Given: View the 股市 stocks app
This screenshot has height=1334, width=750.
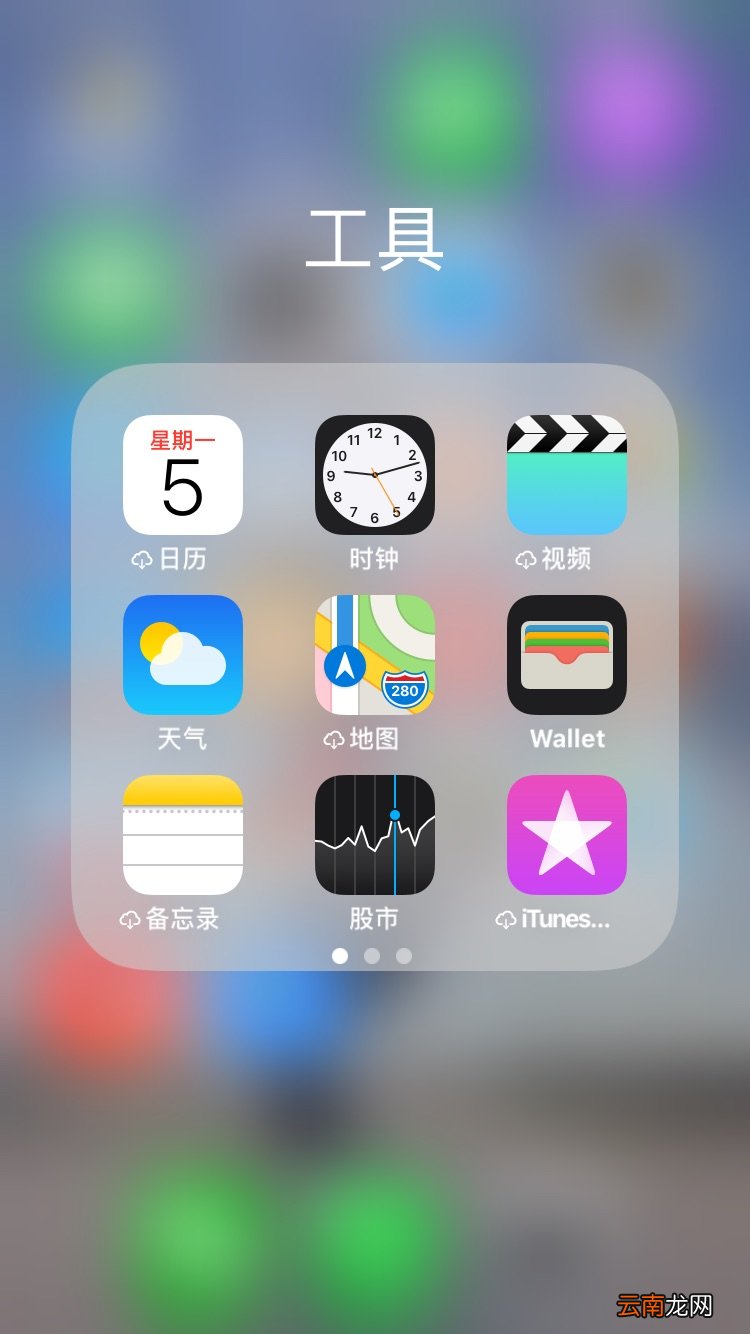Looking at the screenshot, I should tap(374, 835).
